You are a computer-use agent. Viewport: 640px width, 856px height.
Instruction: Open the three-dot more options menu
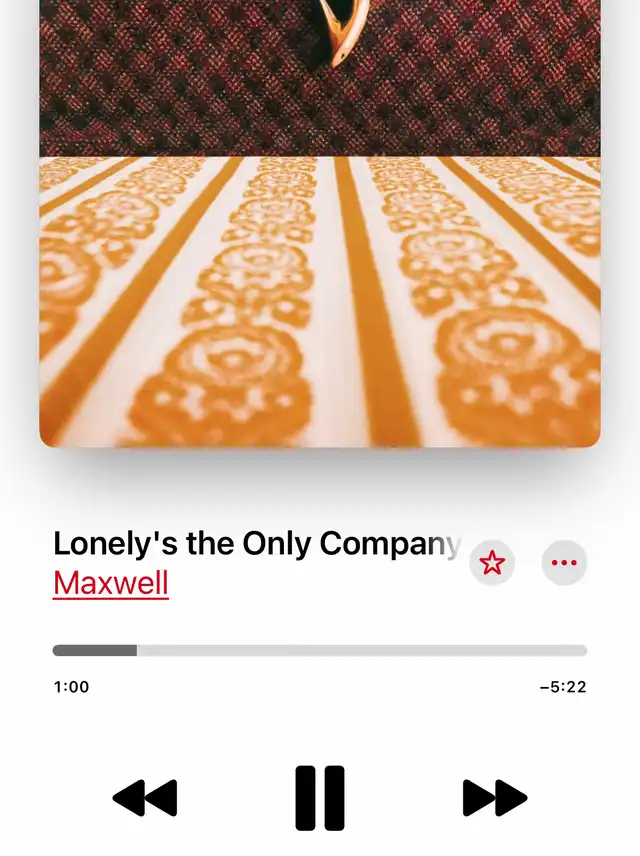(x=564, y=563)
